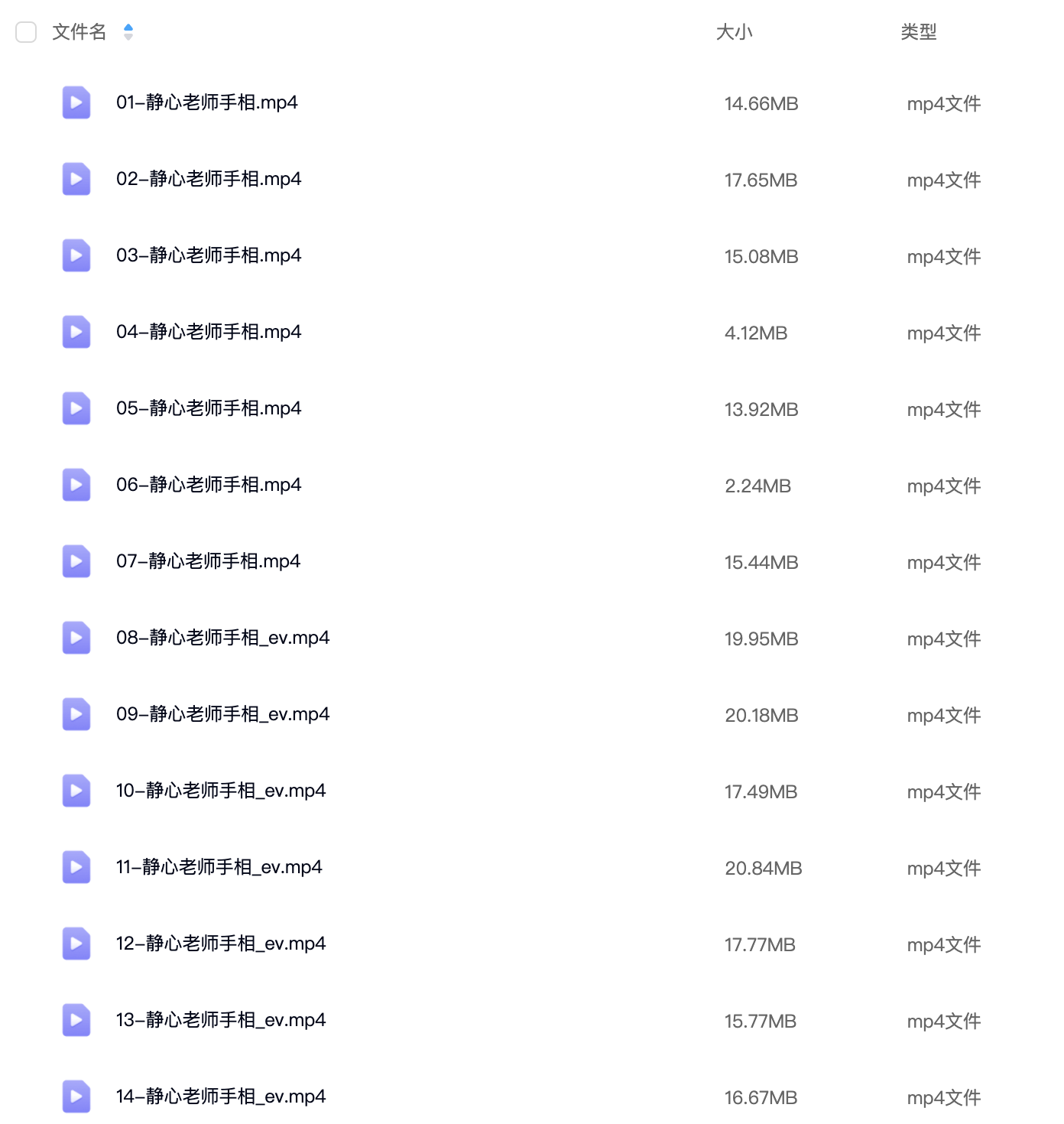Sort the list by 文件名

click(128, 32)
